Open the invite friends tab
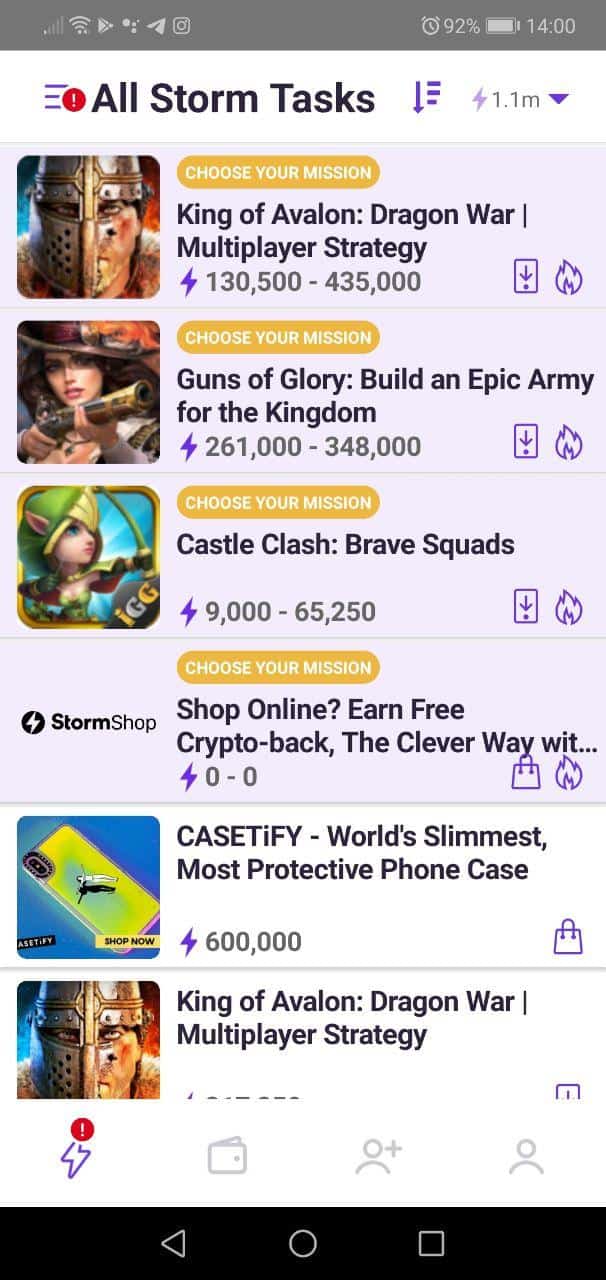 378,1157
